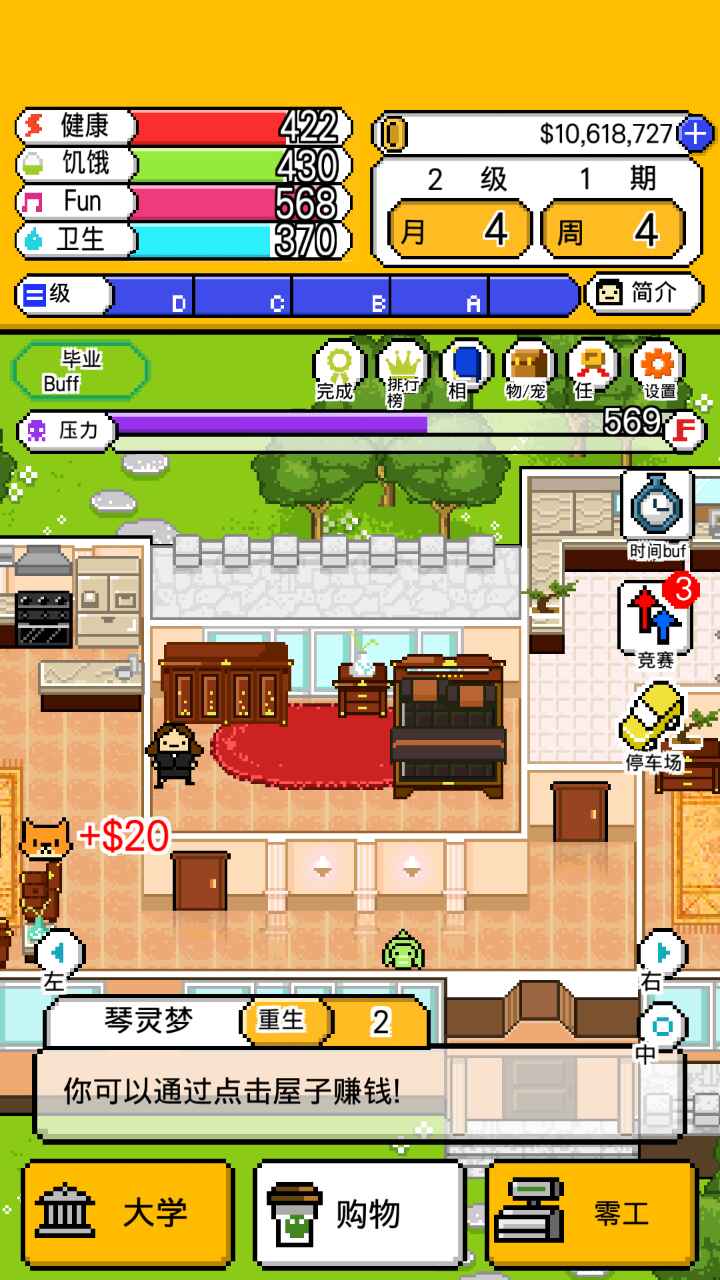Center the view with 中 button

pos(660,1030)
